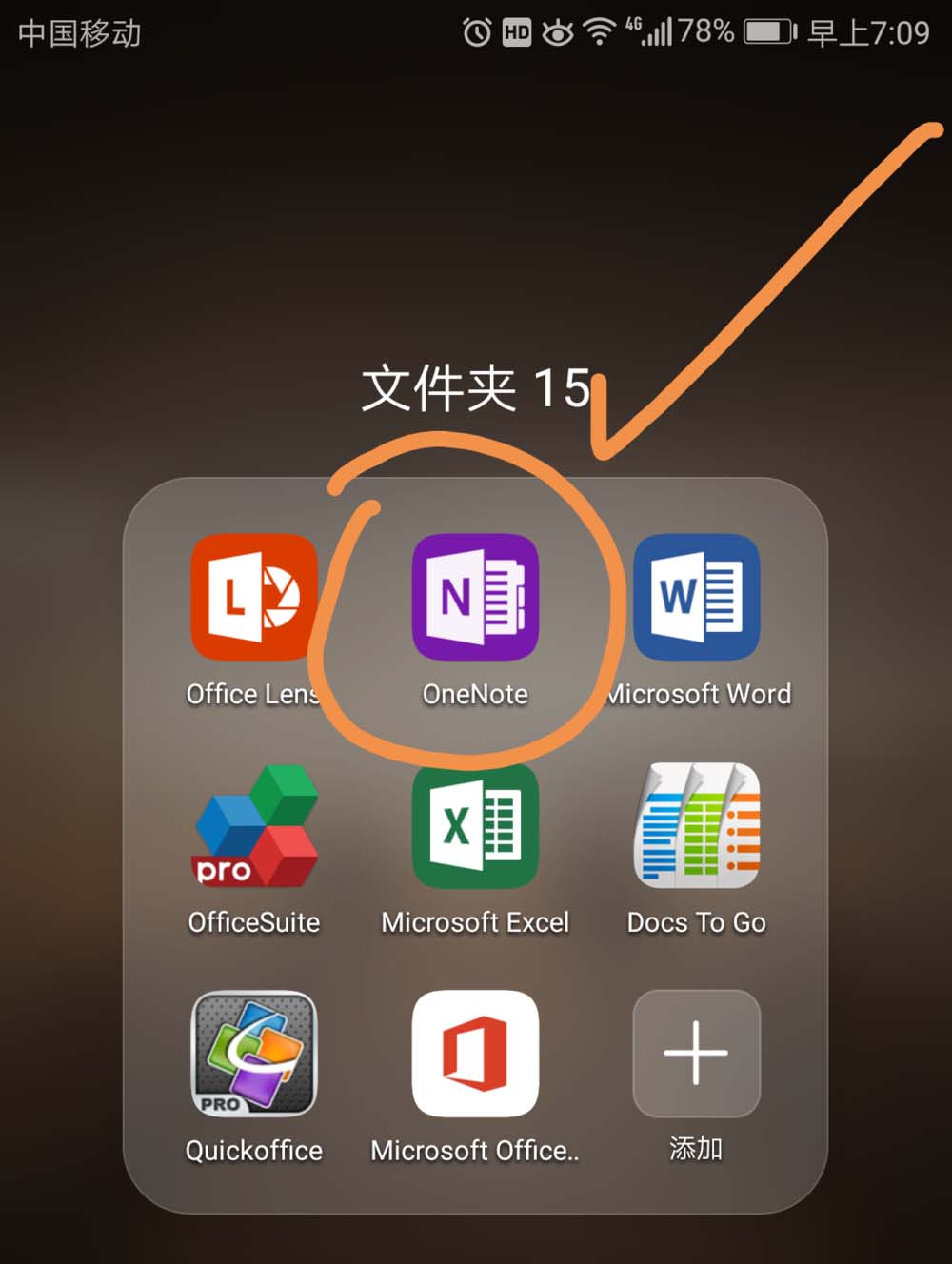Open Microsoft Excel
The width and height of the screenshot is (952, 1264).
click(475, 825)
